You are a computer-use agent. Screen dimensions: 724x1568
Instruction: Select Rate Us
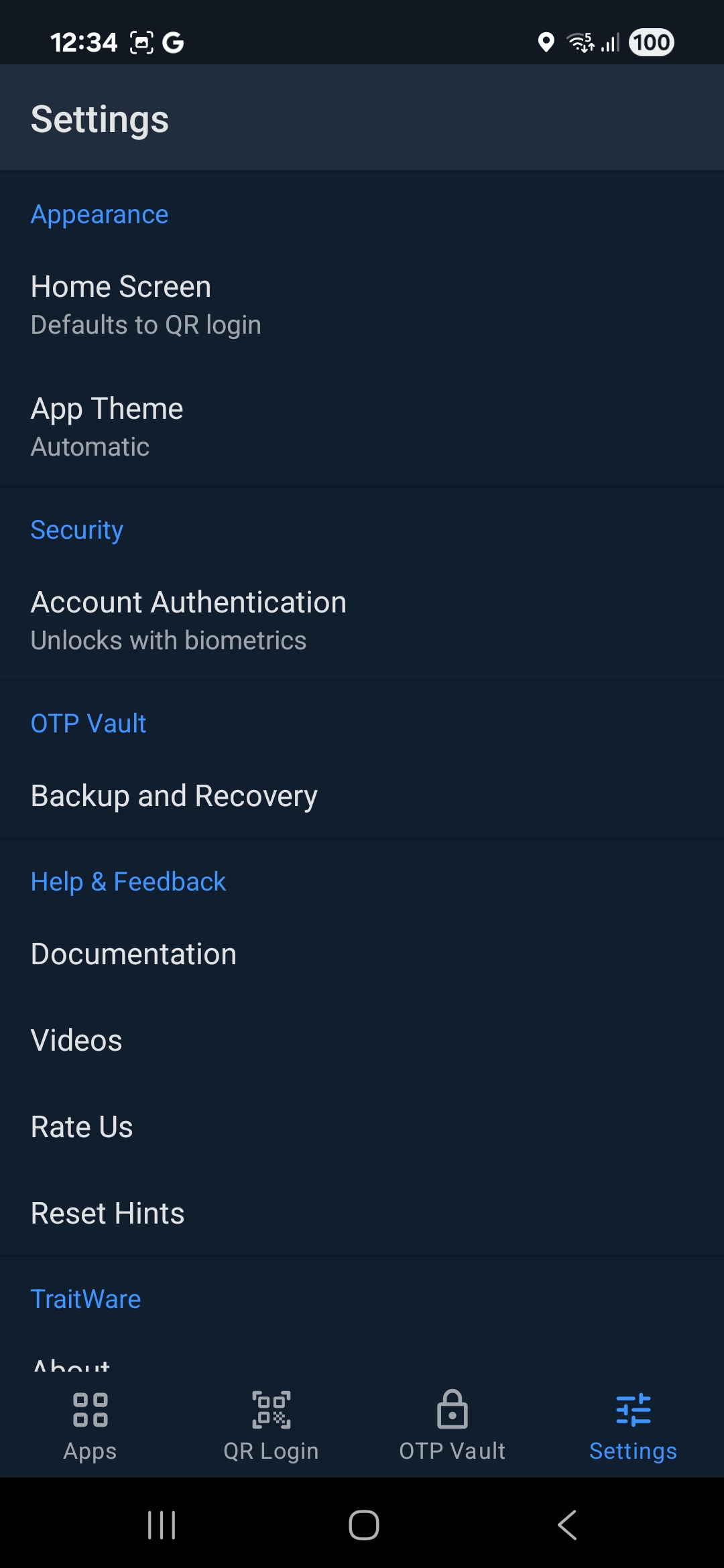click(362, 1126)
